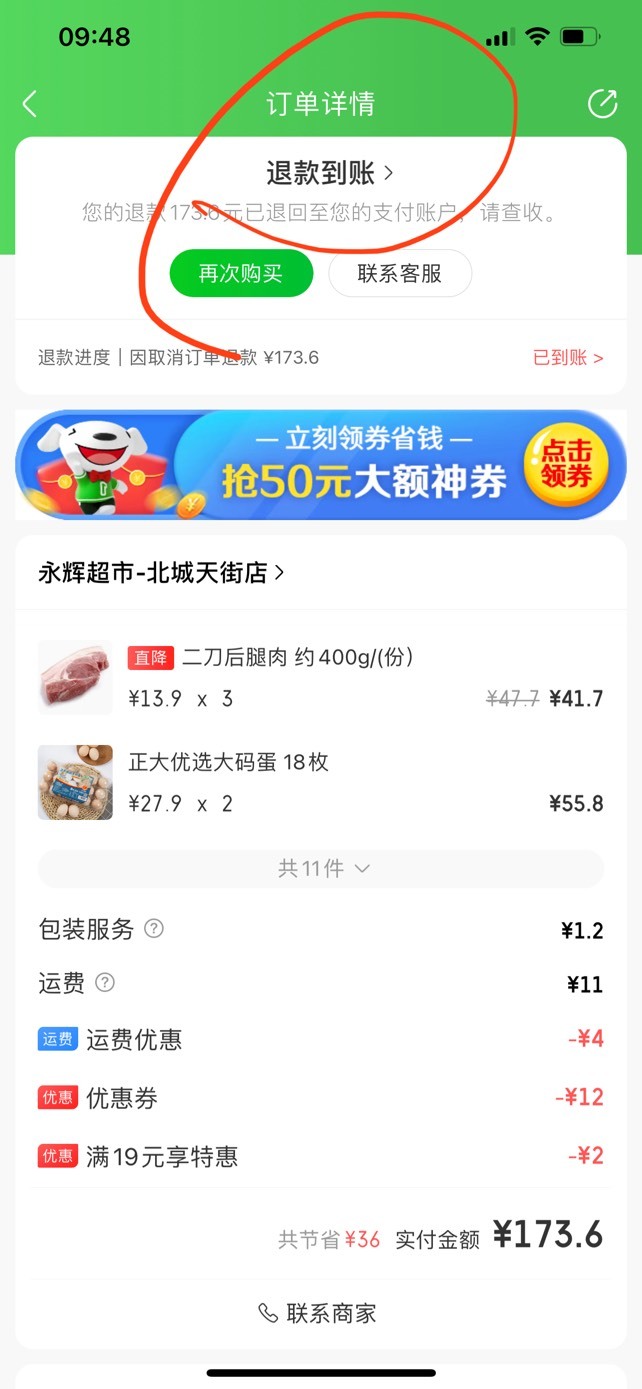The width and height of the screenshot is (642, 1389).
Task: Show help info for 包装服务
Action: pos(154,929)
